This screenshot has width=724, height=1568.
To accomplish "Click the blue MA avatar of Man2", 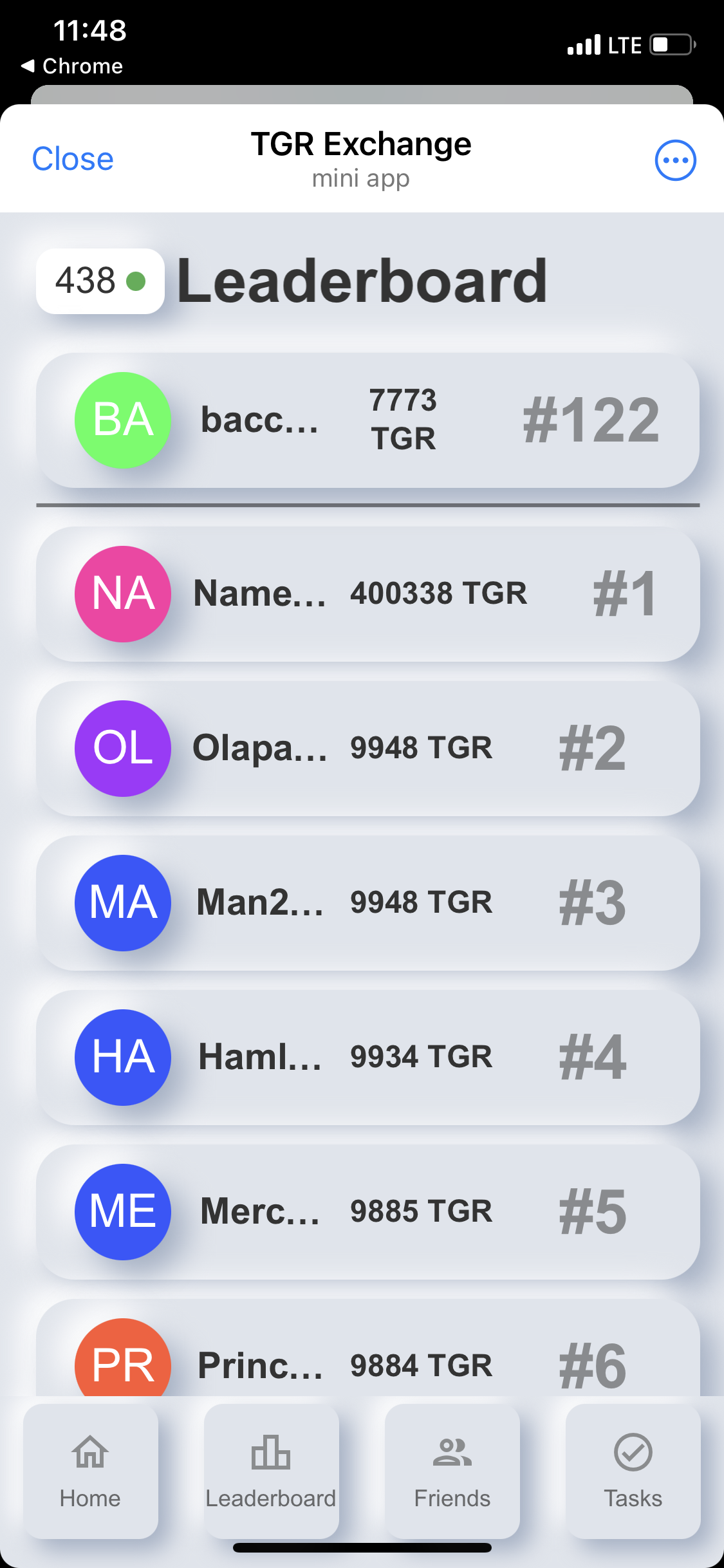I will pyautogui.click(x=122, y=902).
